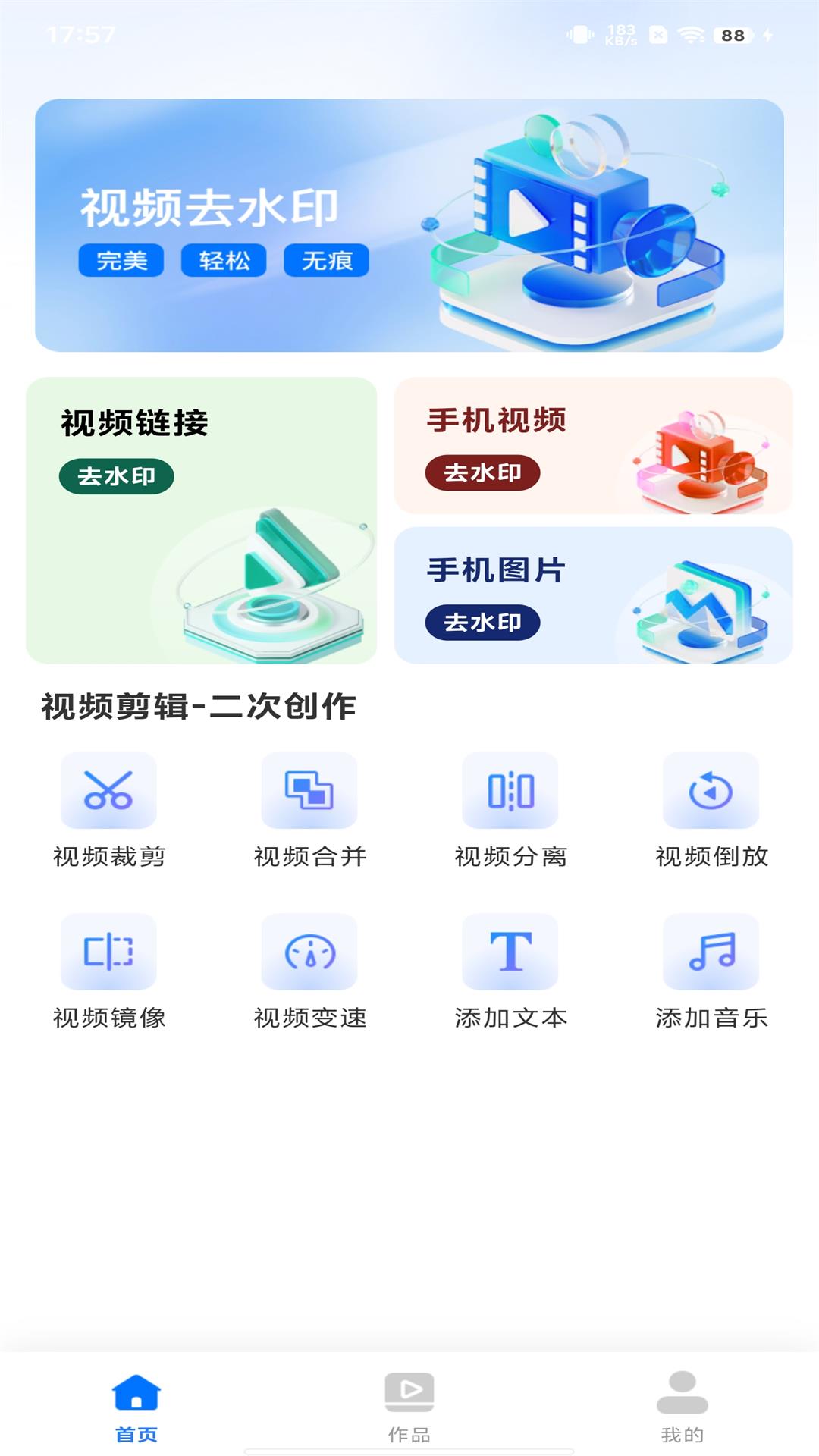This screenshot has width=819, height=1456.
Task: Tap the 完美 tag on the banner
Action: [121, 260]
